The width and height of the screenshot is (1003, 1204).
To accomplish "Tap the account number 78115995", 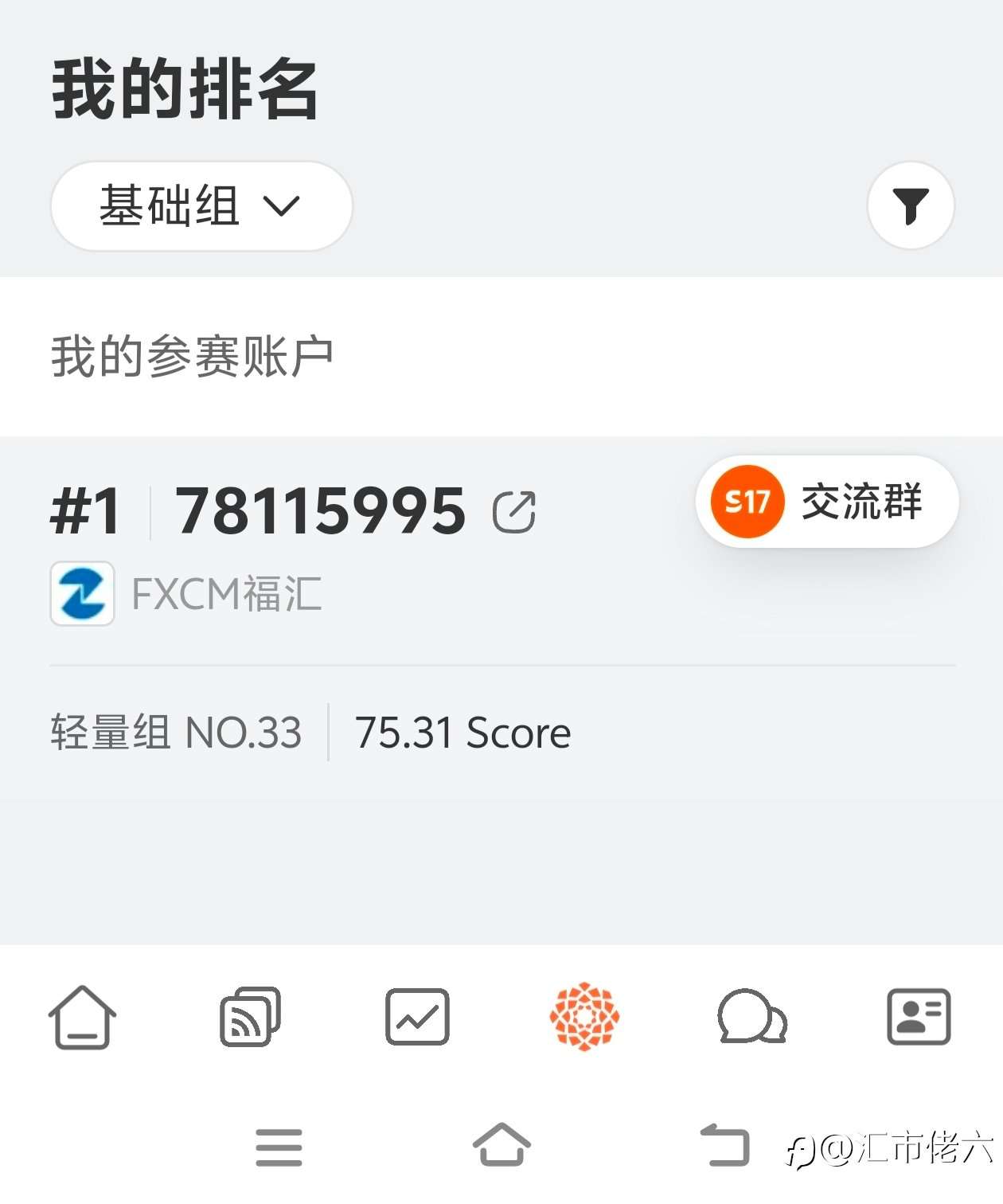I will tap(320, 510).
